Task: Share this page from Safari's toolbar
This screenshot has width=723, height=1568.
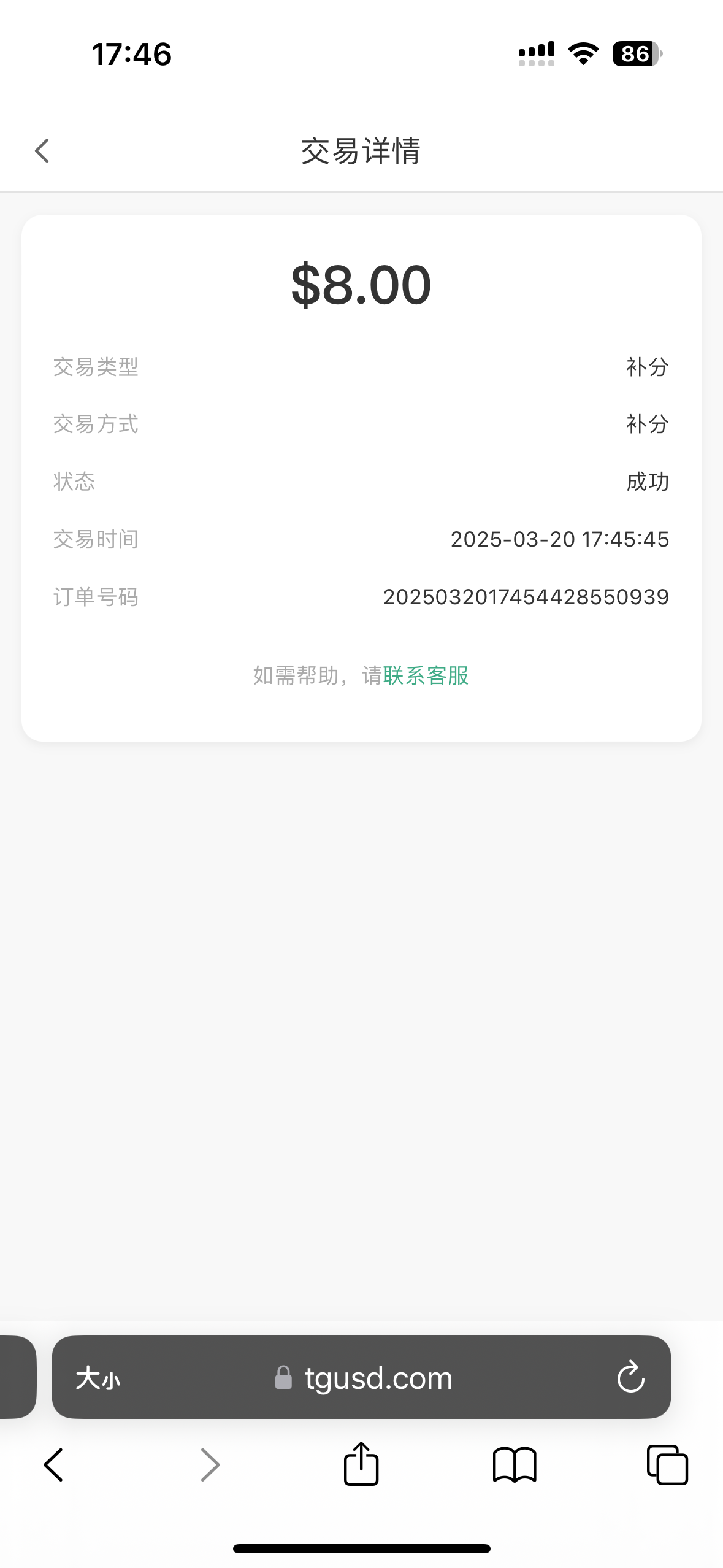Action: (361, 1463)
